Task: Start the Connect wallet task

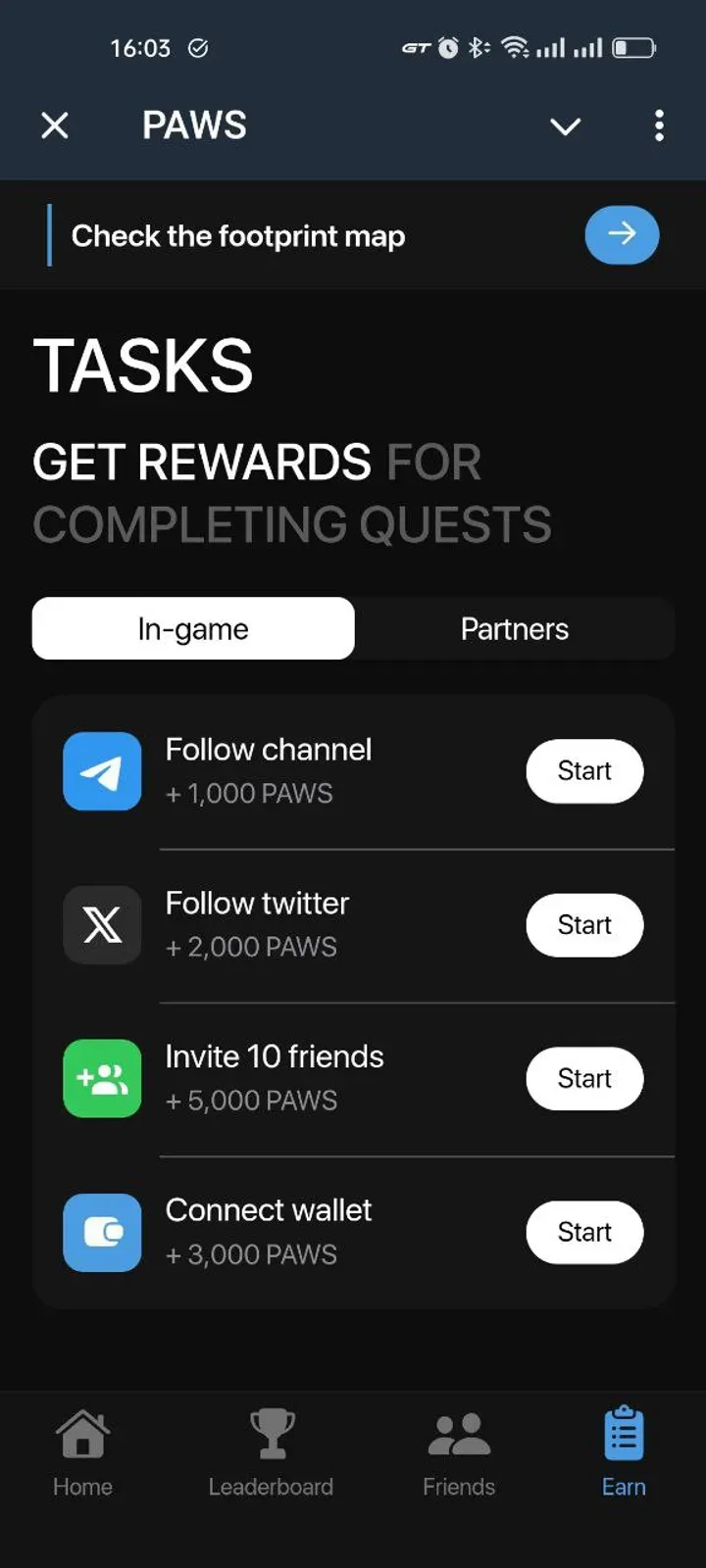Action: (584, 1232)
